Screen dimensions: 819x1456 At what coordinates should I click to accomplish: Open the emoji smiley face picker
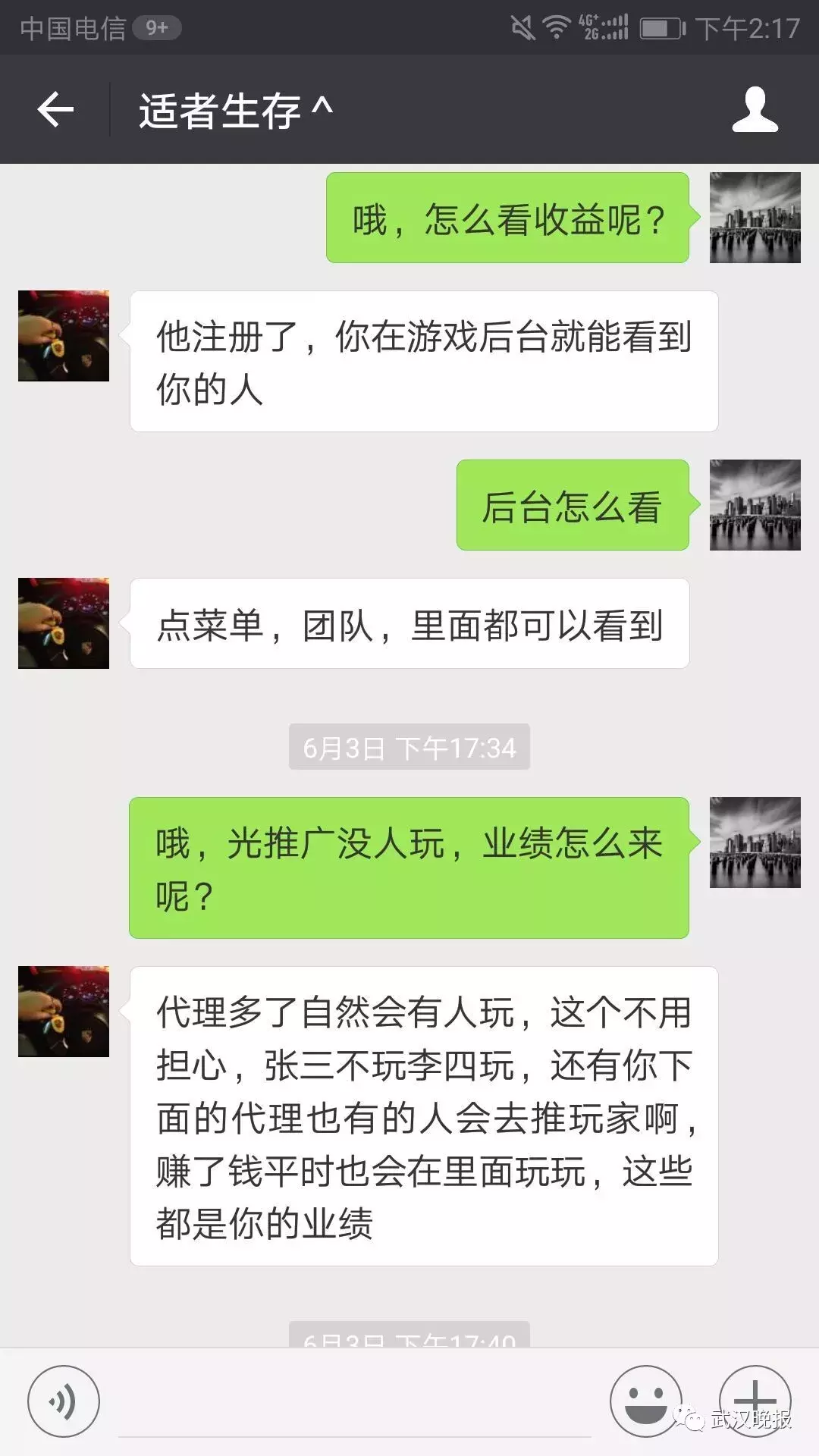tap(645, 1401)
